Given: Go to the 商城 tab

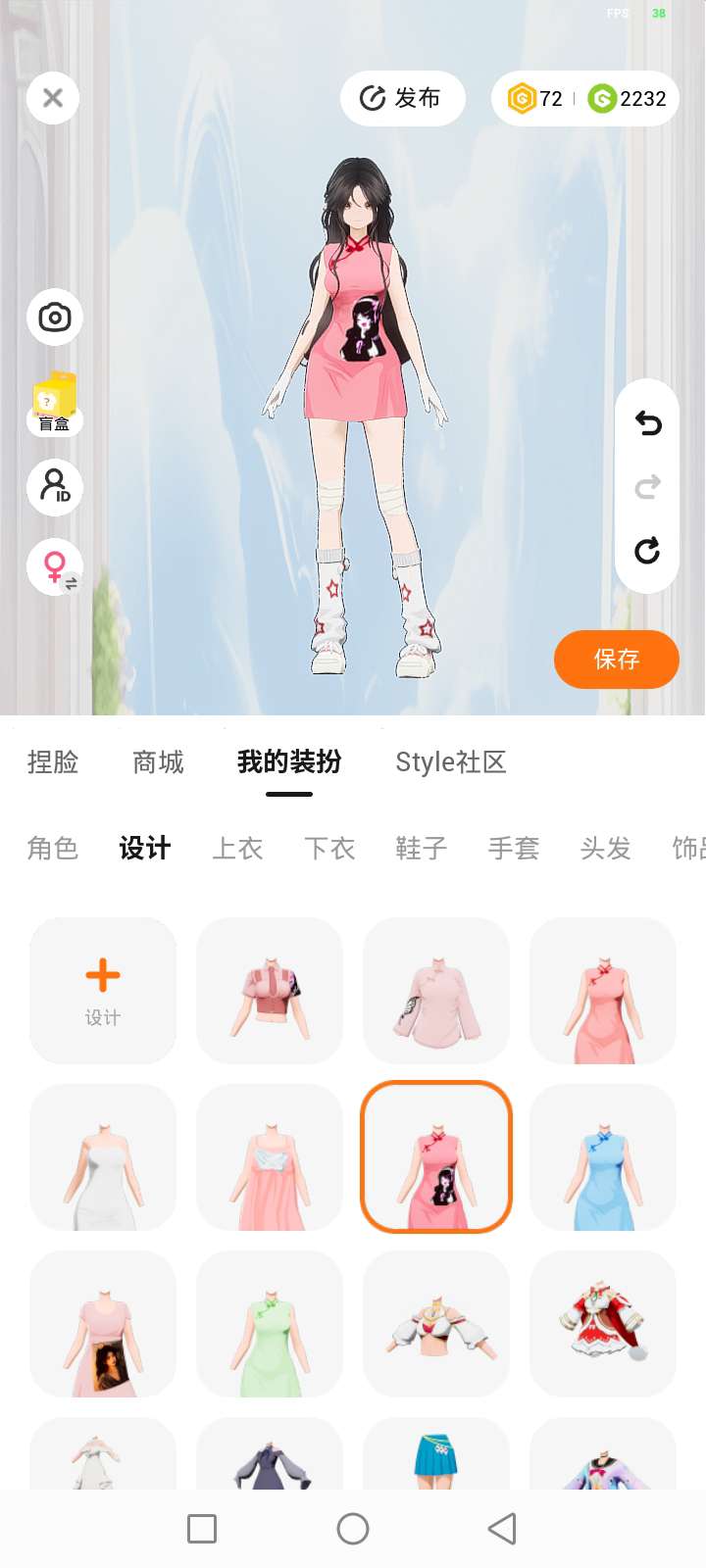Looking at the screenshot, I should click(158, 762).
